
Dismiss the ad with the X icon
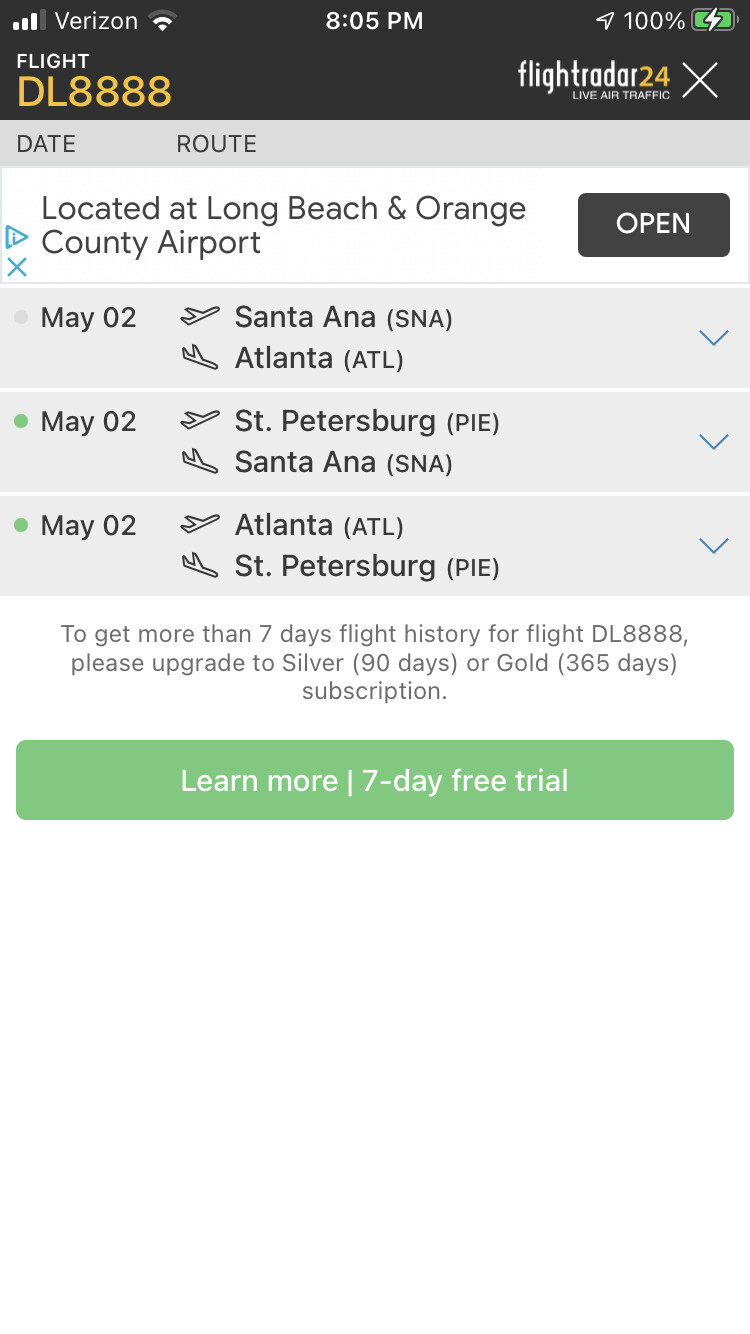(17, 267)
